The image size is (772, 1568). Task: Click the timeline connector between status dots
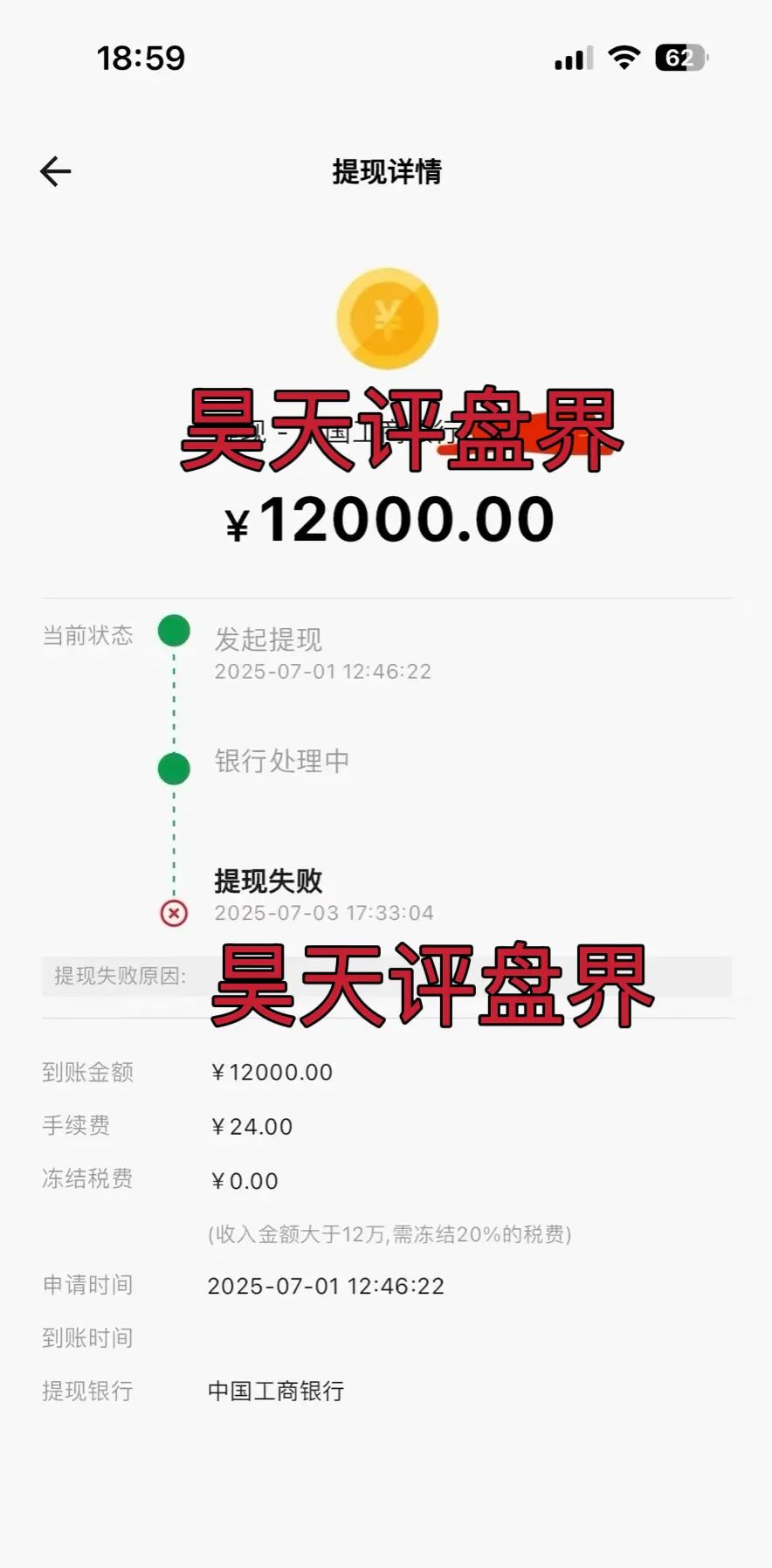pos(174,699)
